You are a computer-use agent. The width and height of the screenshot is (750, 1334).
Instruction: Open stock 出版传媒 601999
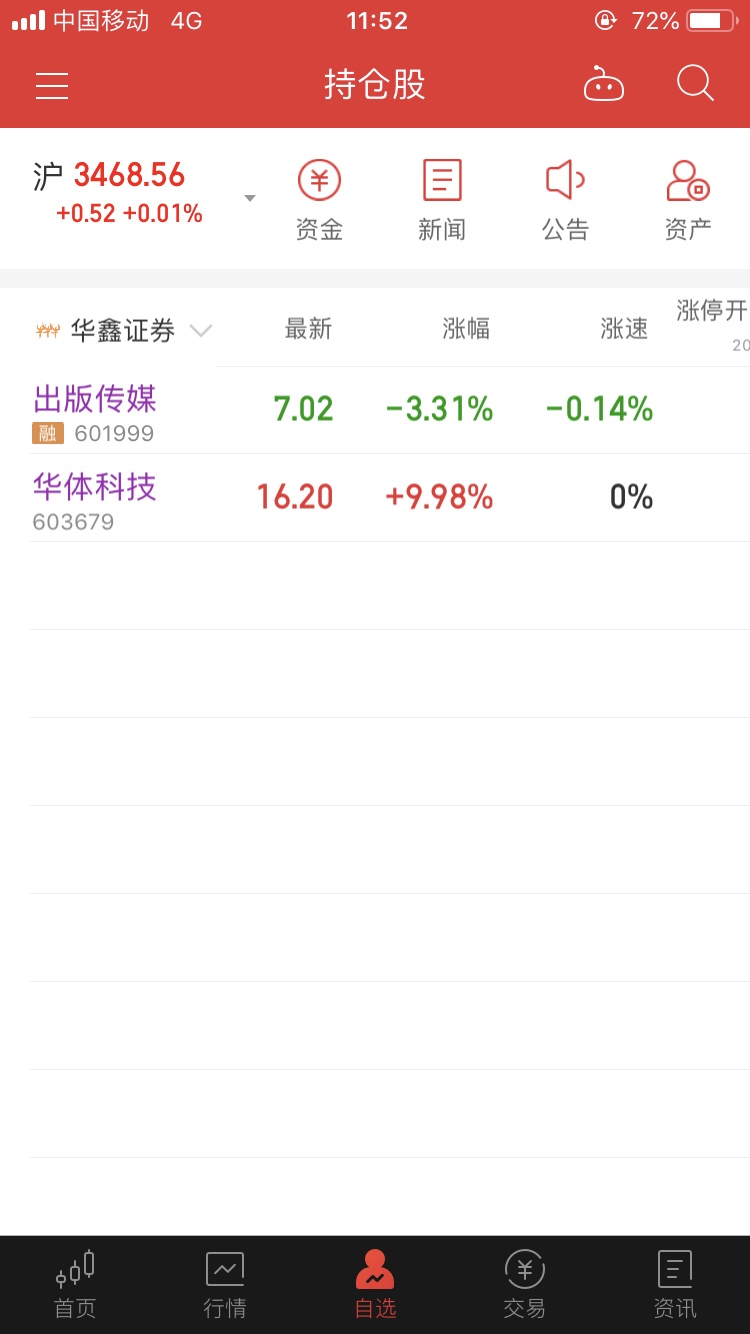(x=390, y=411)
